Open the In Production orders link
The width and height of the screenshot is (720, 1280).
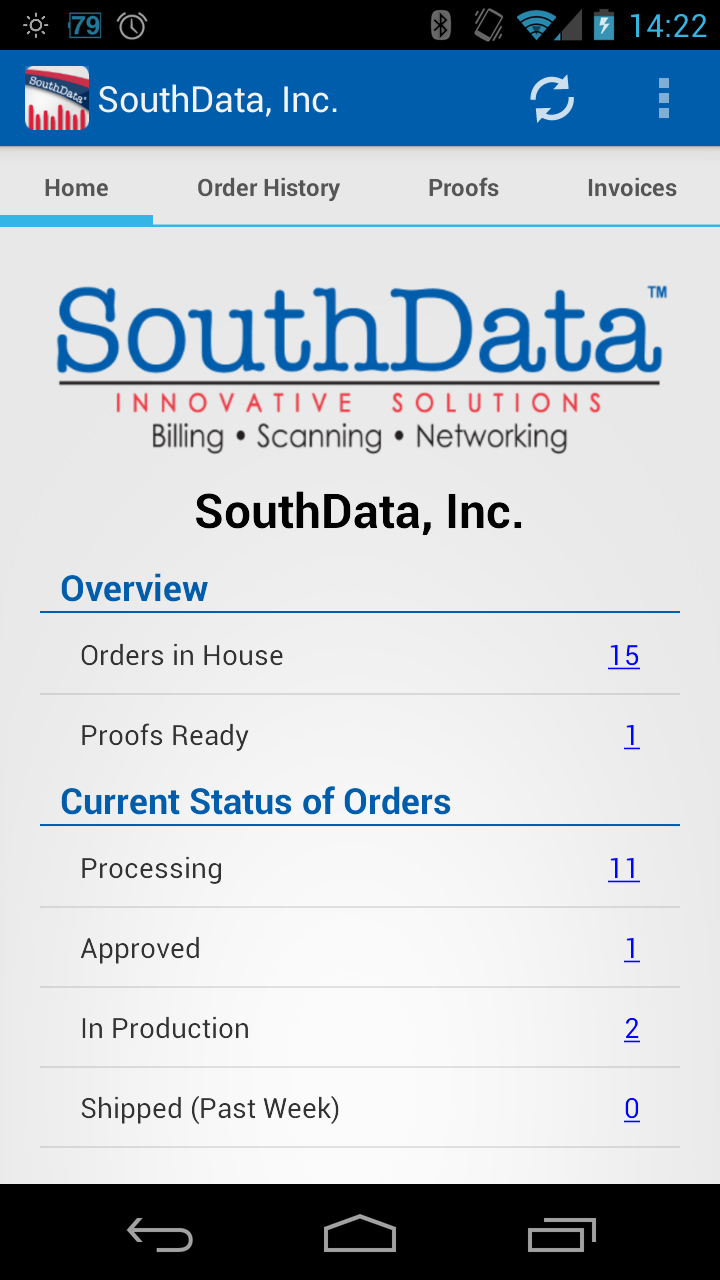coord(631,1029)
